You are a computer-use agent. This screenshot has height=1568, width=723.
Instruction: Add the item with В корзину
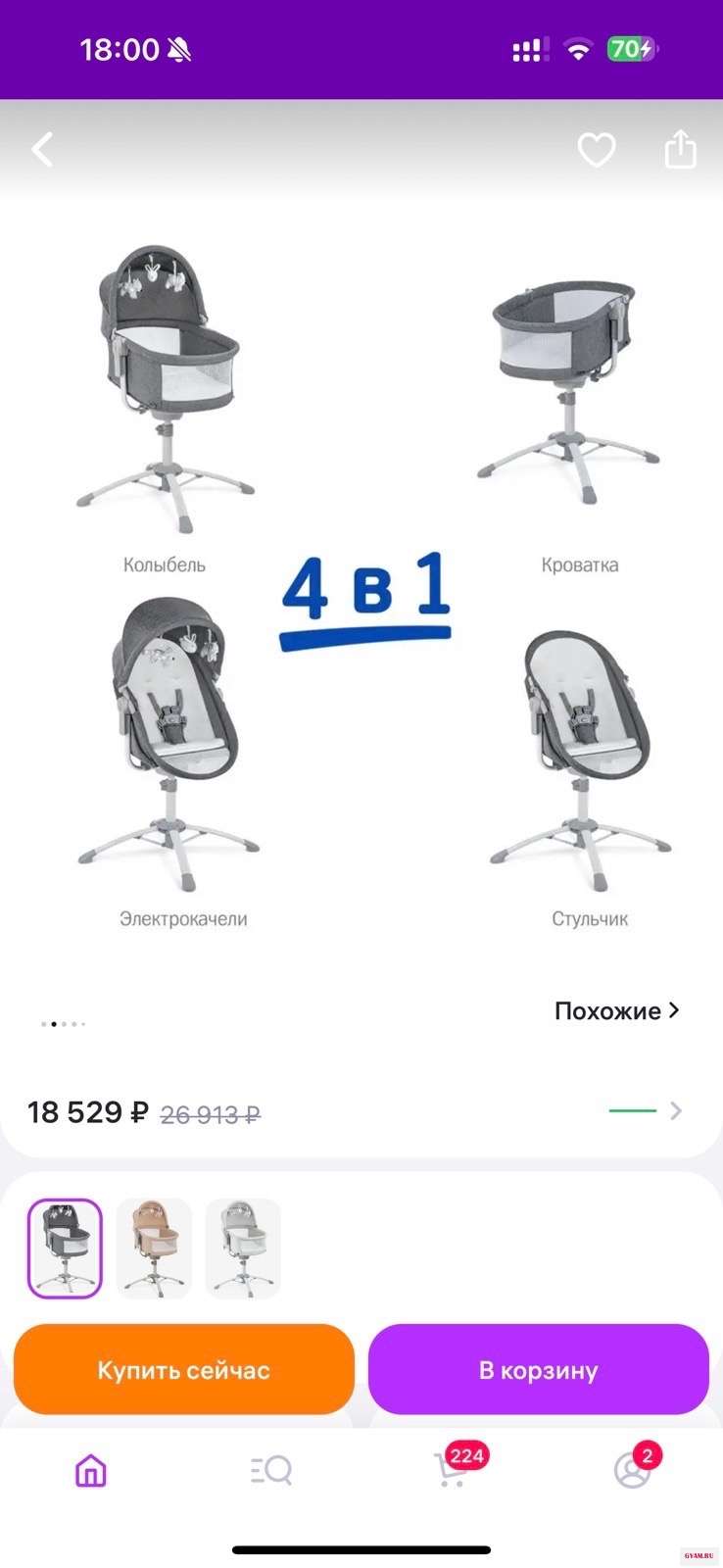pos(538,1369)
